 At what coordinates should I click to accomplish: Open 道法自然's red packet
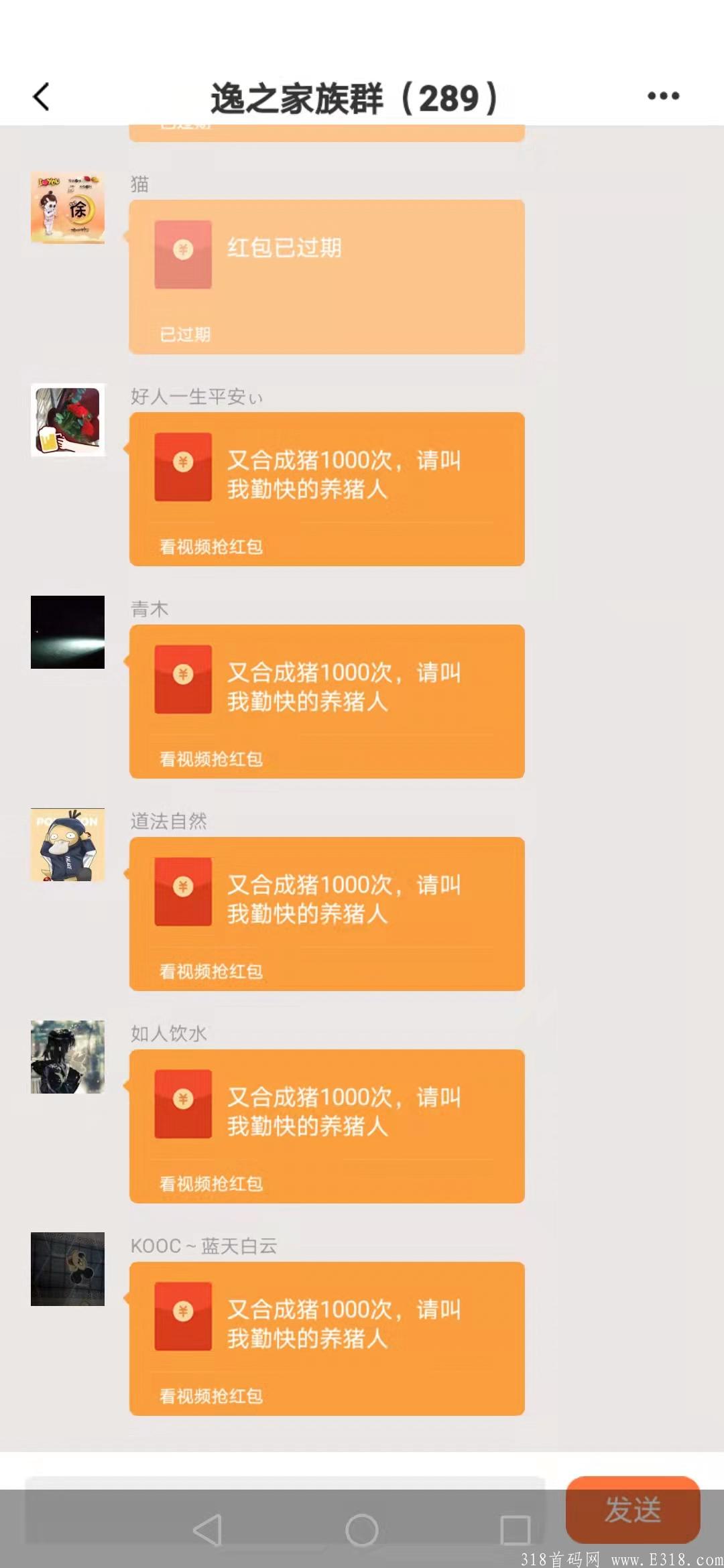[x=326, y=914]
